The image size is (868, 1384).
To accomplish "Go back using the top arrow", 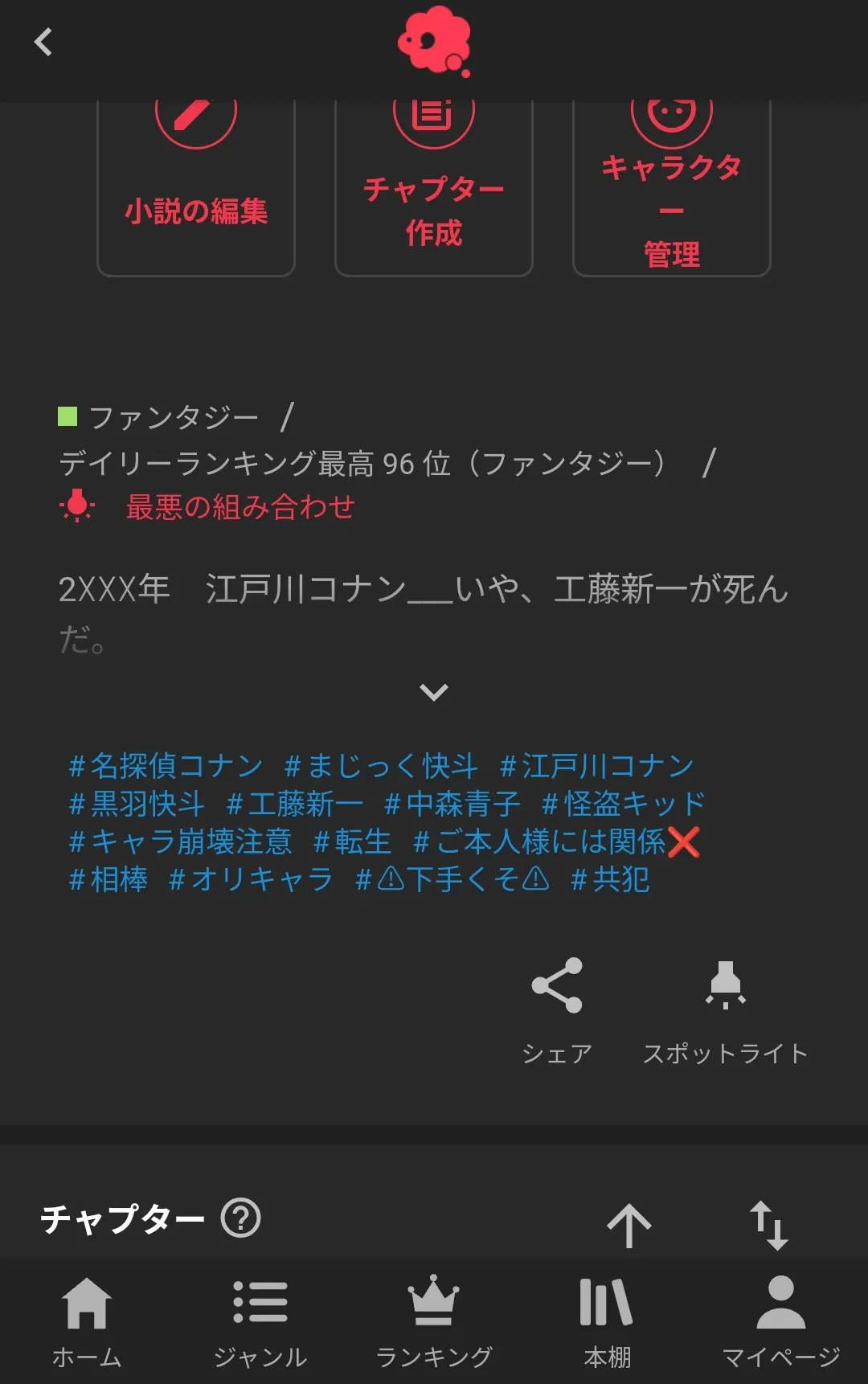I will [43, 42].
